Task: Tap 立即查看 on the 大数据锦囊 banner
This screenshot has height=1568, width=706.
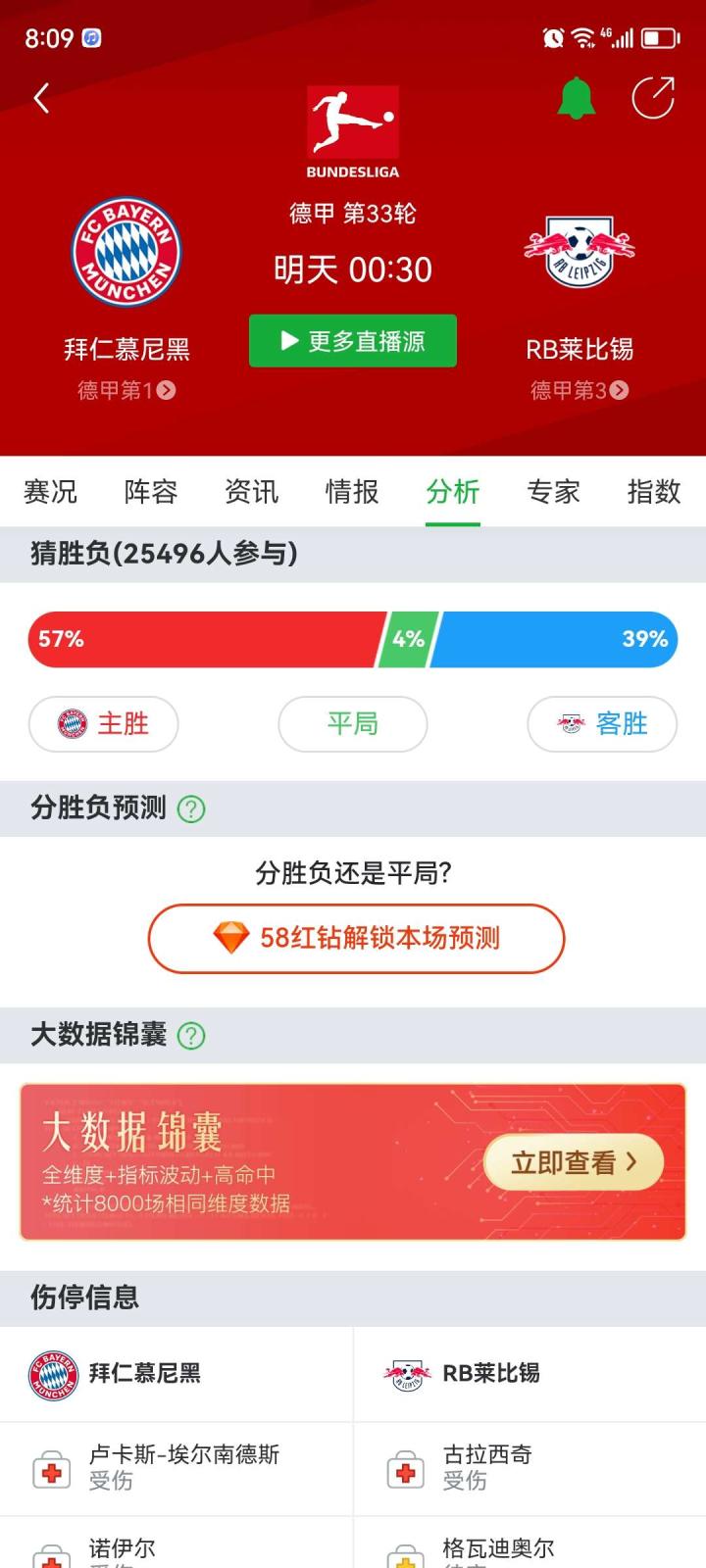Action: tap(574, 1162)
